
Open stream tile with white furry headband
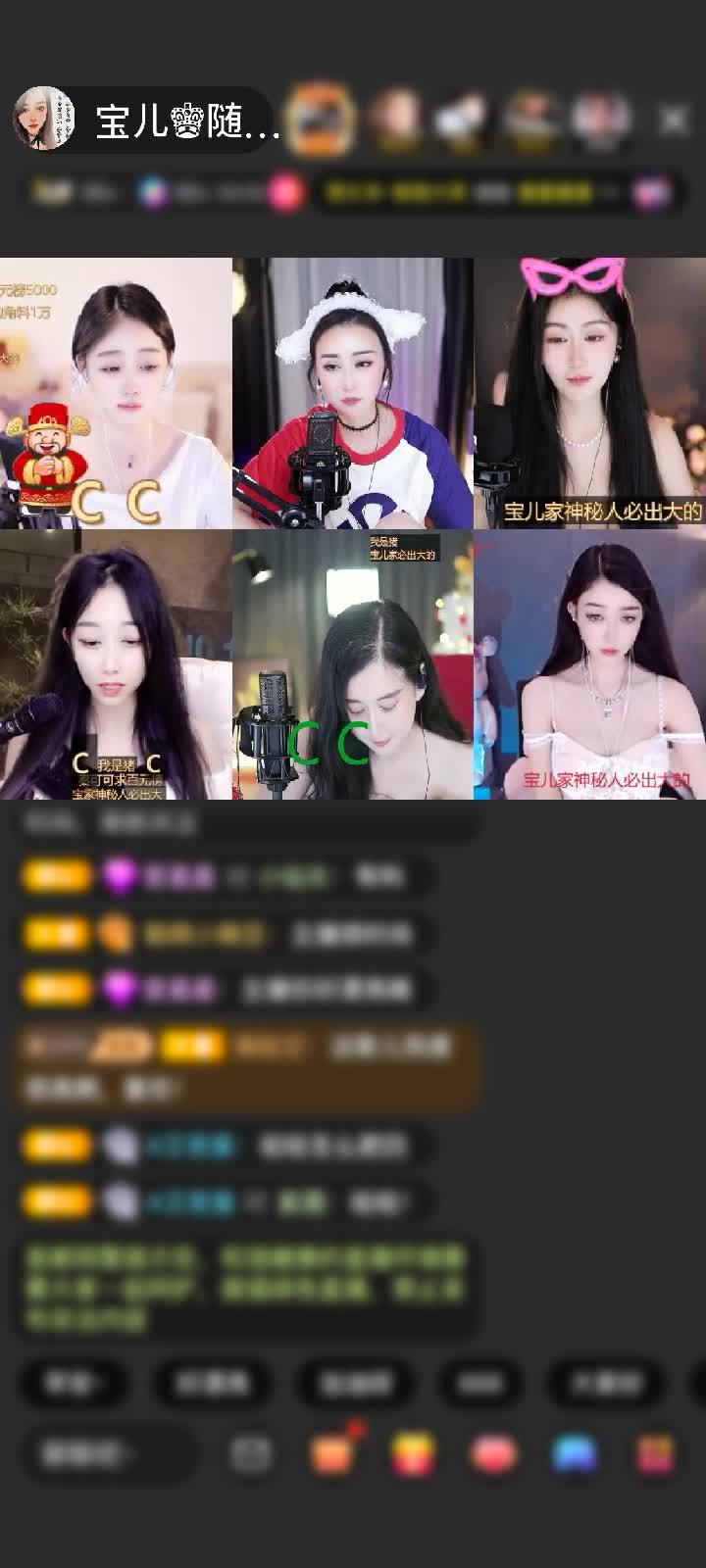click(x=352, y=393)
